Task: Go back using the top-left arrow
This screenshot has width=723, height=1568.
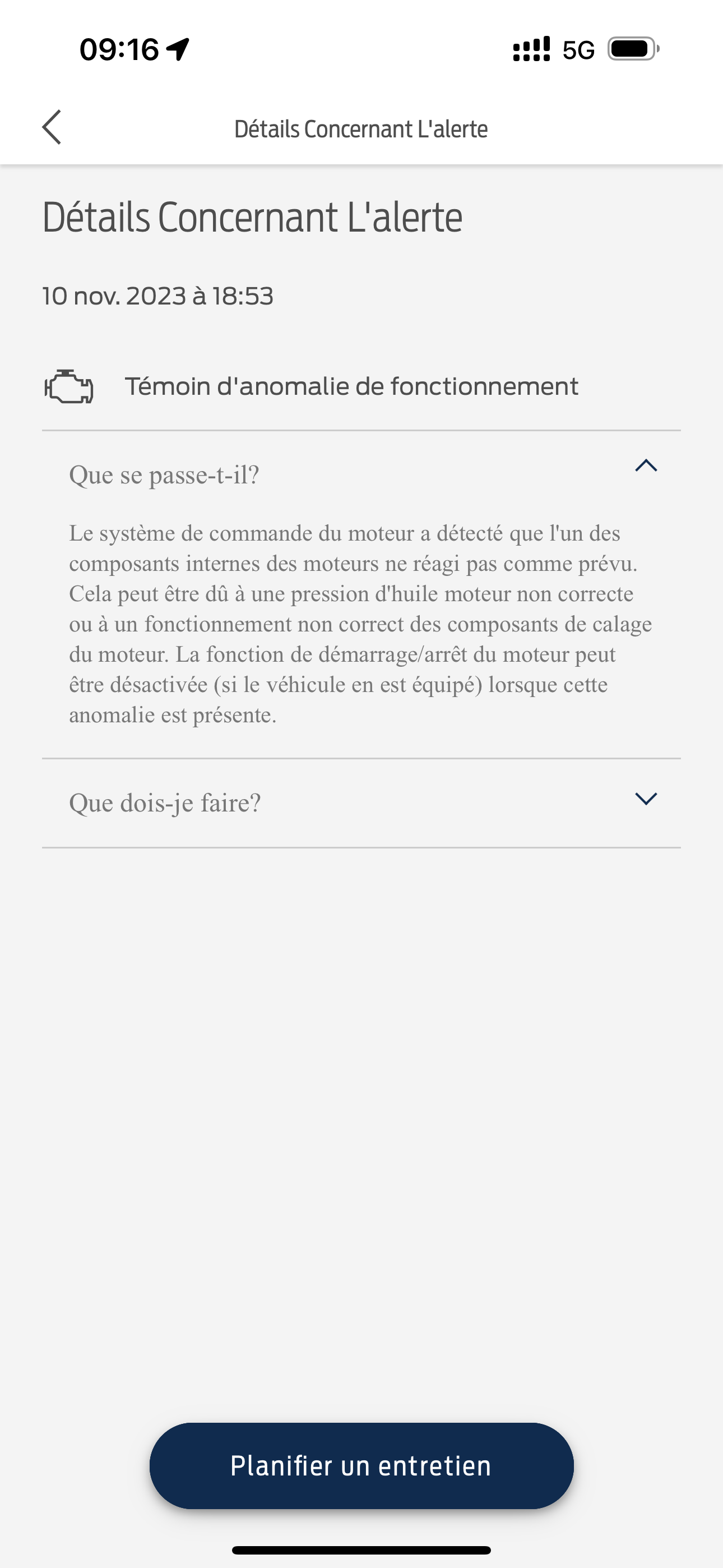Action: point(52,127)
